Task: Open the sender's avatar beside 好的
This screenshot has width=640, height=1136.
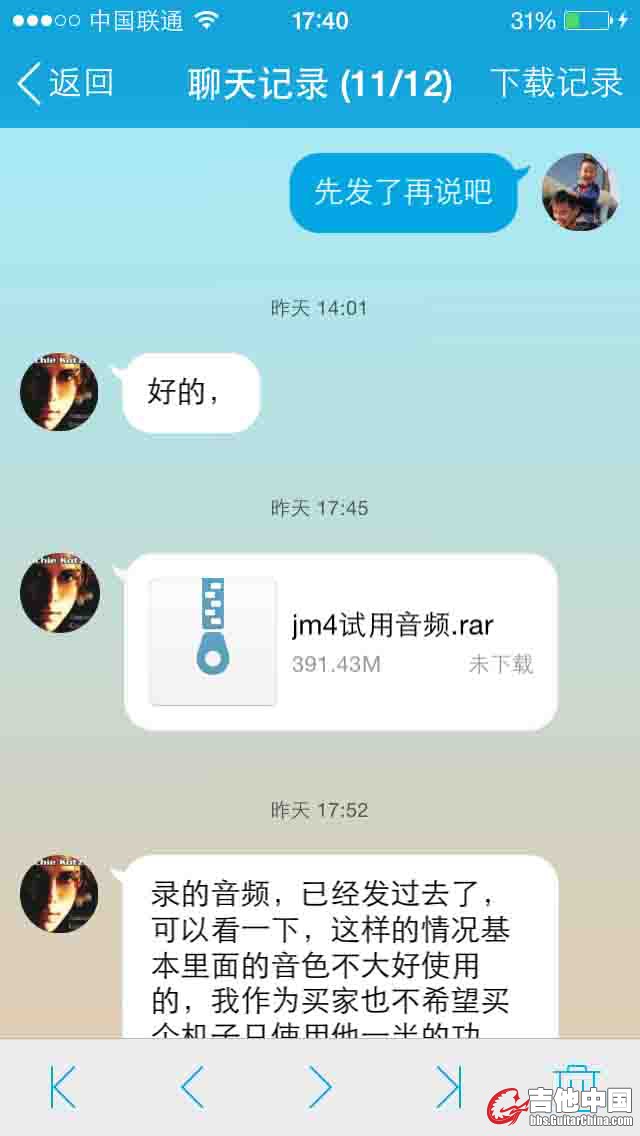Action: [x=59, y=391]
